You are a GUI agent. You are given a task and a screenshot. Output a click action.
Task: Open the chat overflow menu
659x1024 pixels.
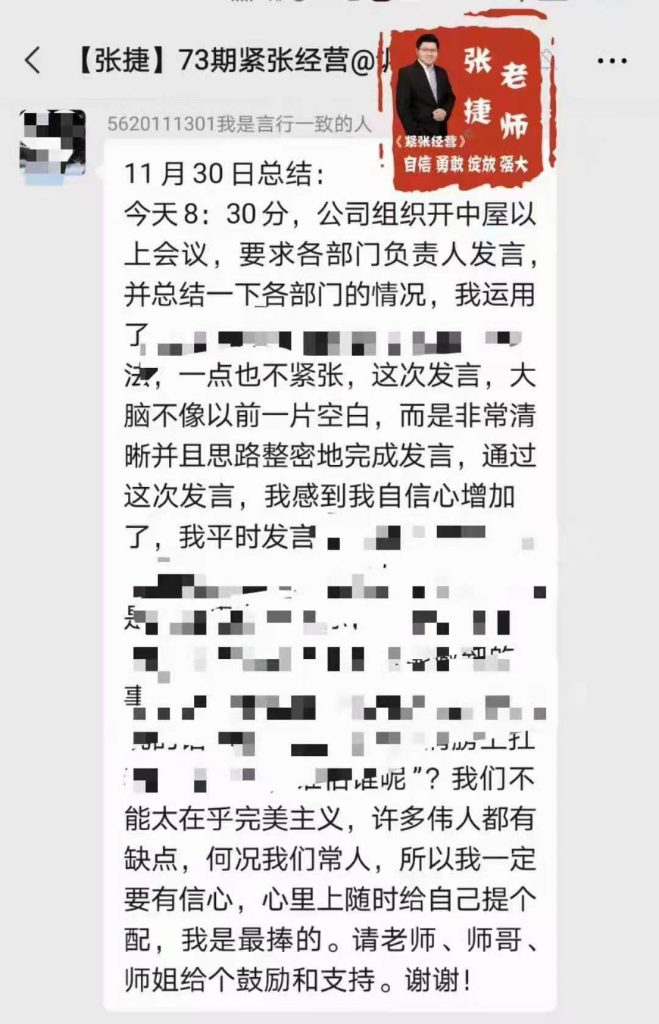click(611, 61)
